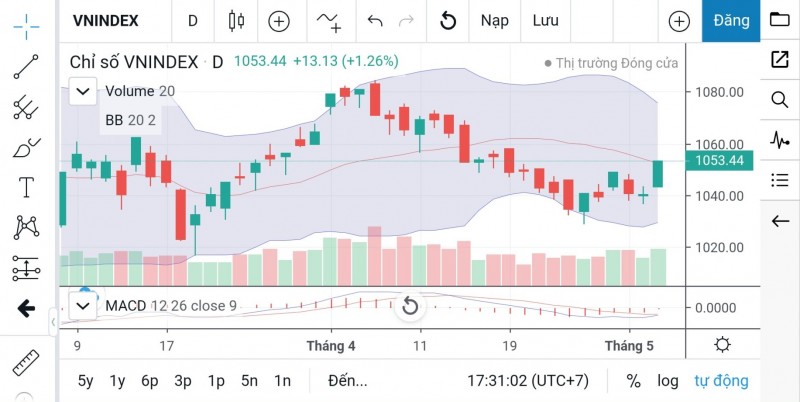Tap the blue Đăng button

coord(731,20)
